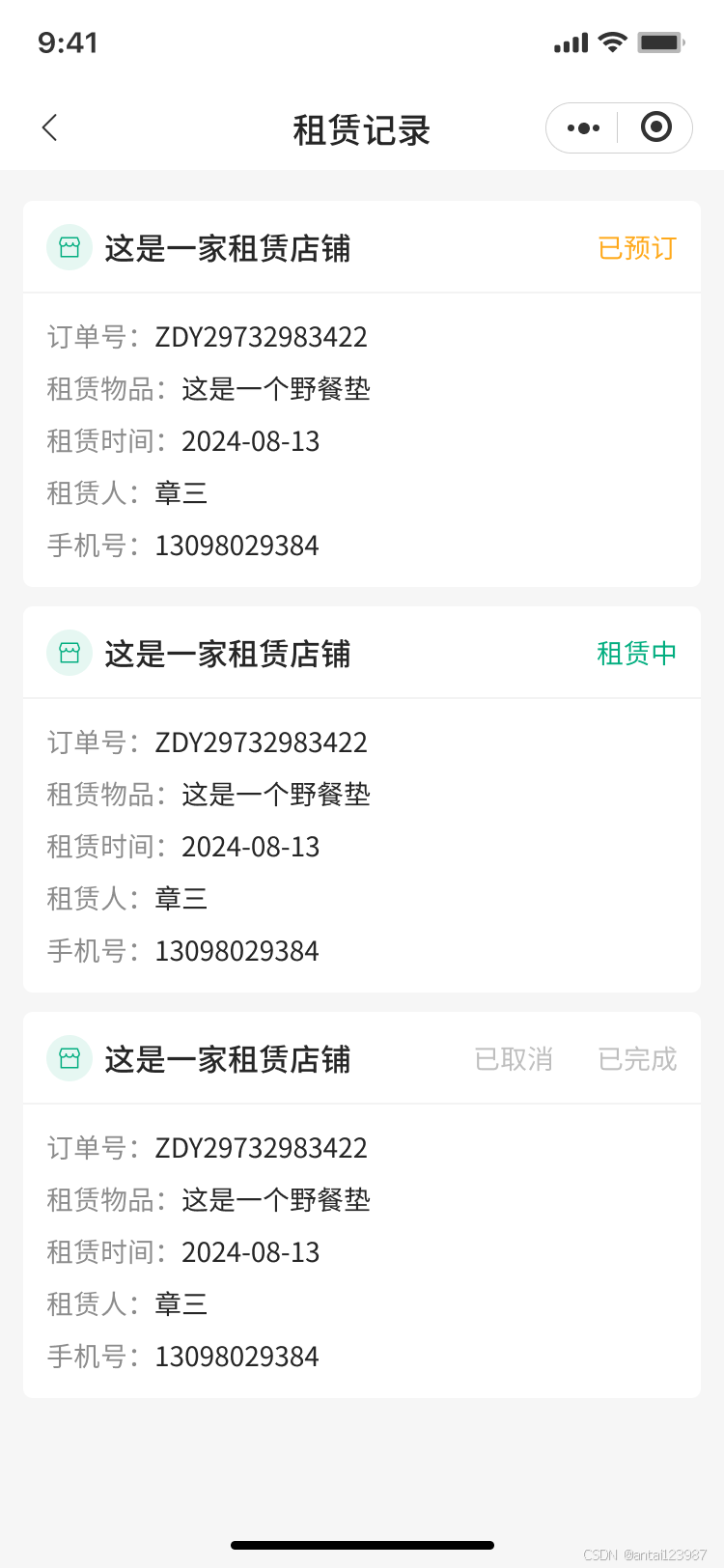Select the 已预订 status label
The height and width of the screenshot is (1568, 724).
point(636,247)
